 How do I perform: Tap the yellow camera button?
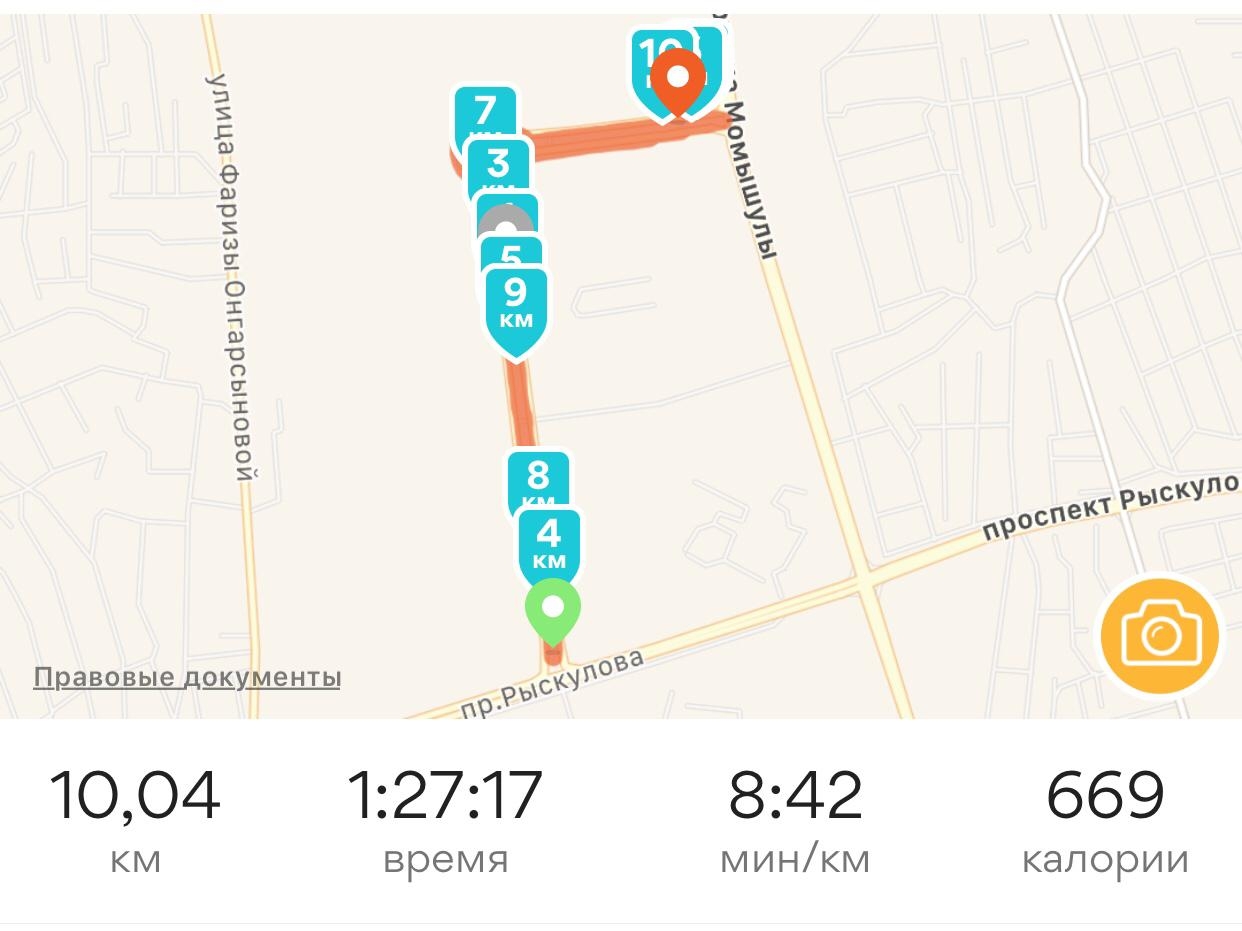click(x=1160, y=635)
